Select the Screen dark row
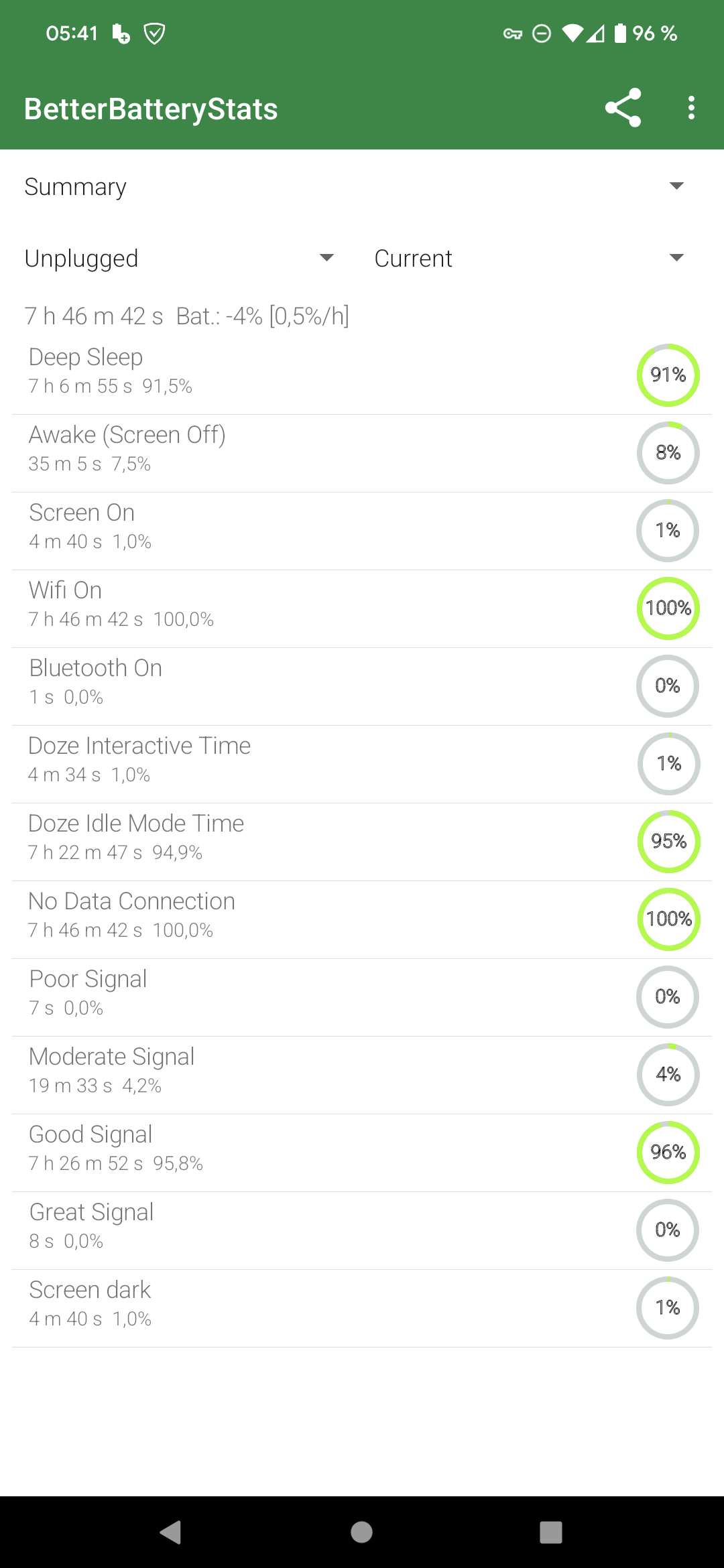724x1568 pixels. pos(362,1307)
